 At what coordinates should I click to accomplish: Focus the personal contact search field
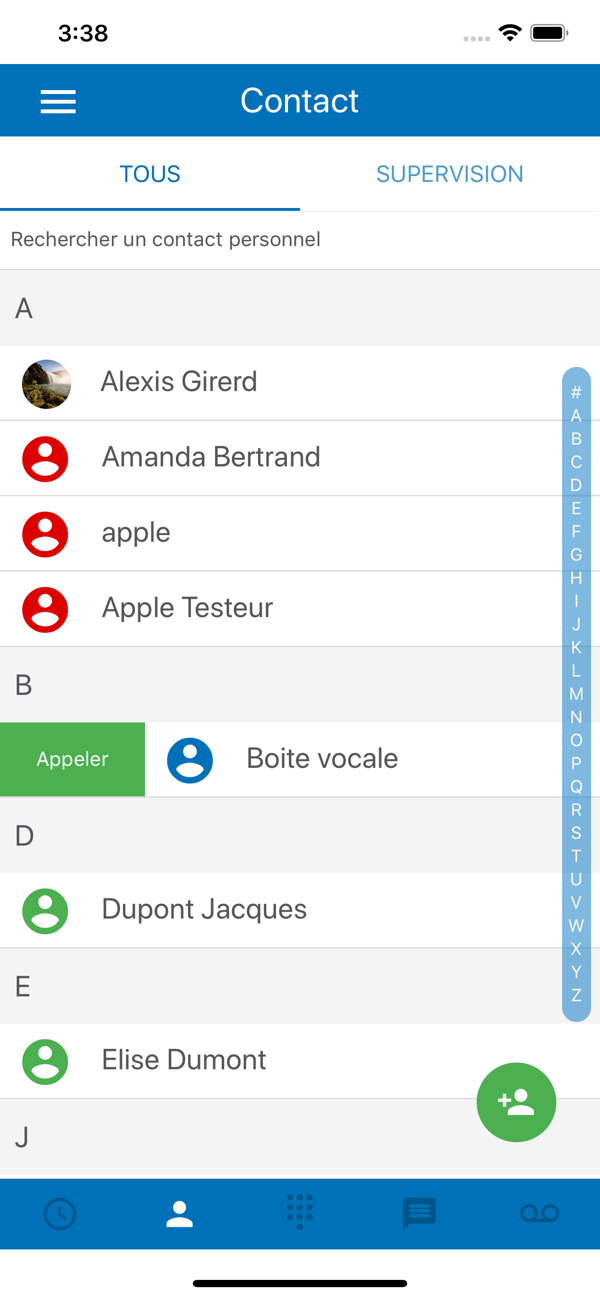tap(300, 240)
